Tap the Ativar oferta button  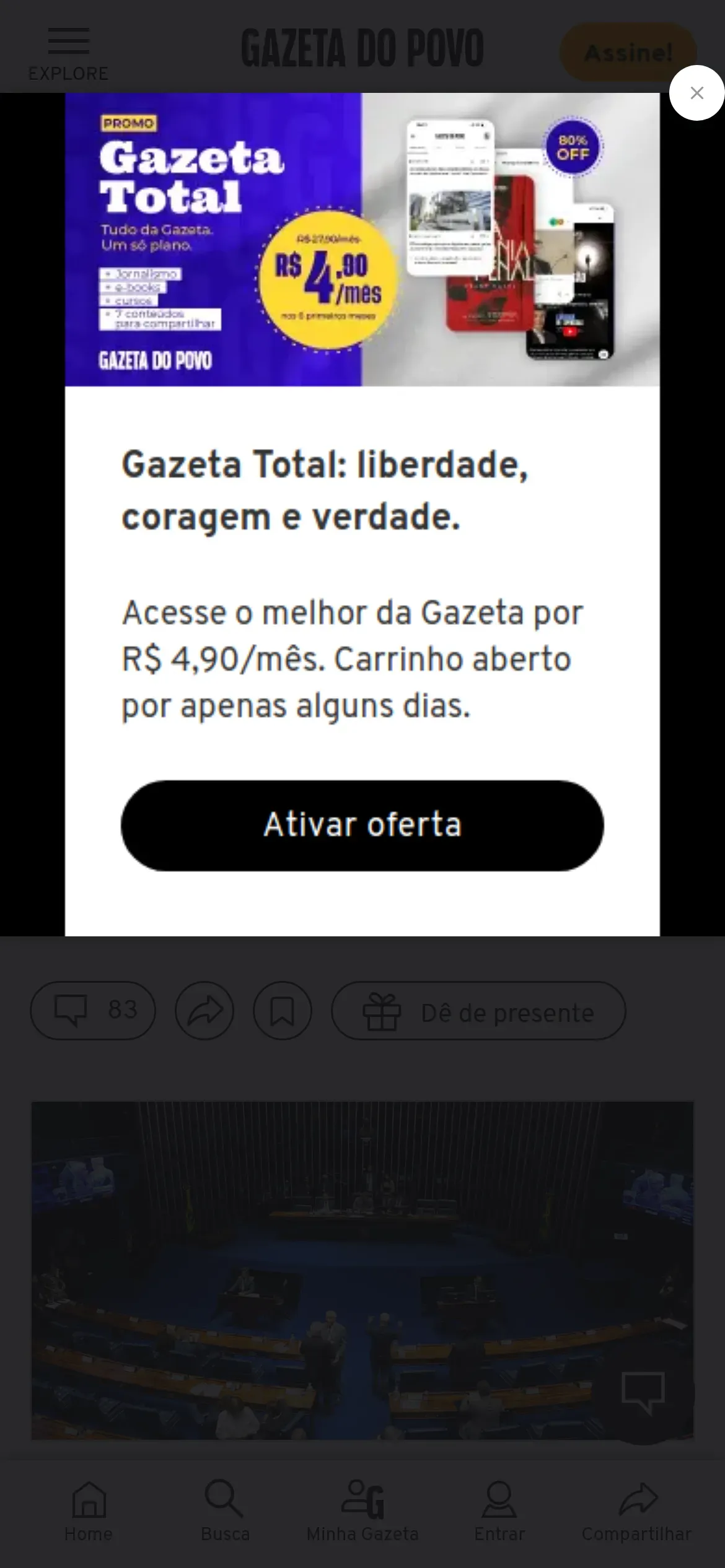coord(362,825)
